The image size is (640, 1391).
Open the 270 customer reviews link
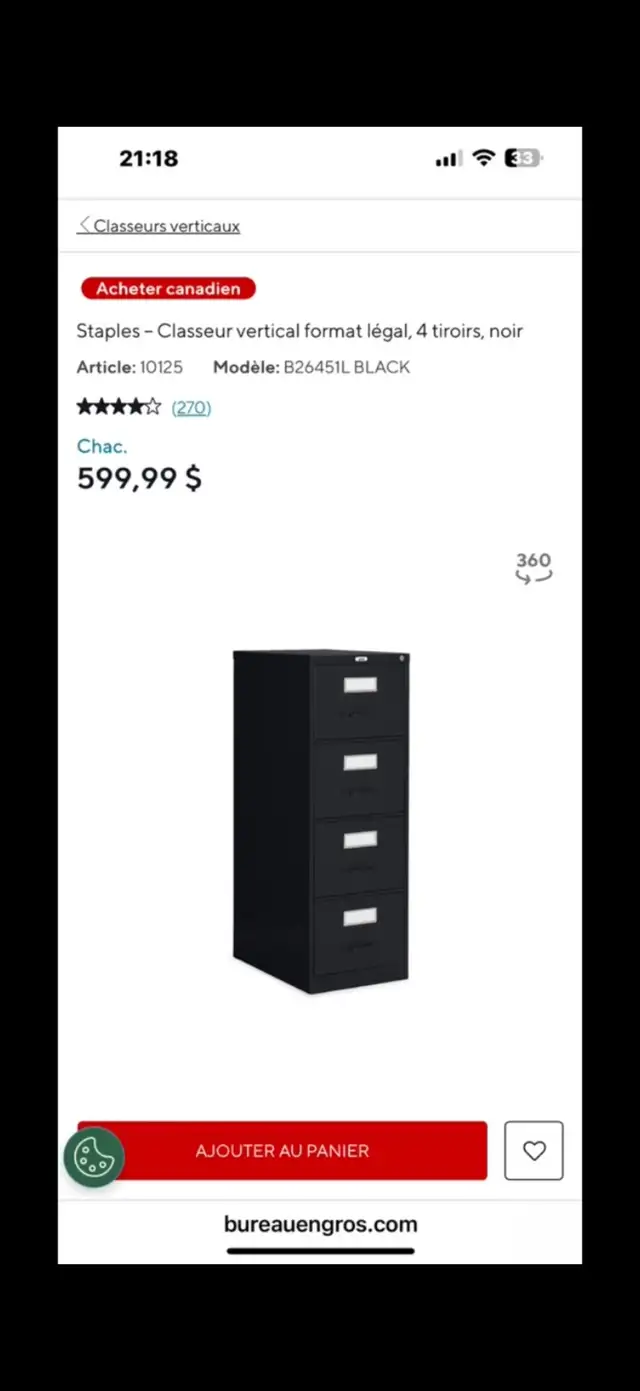point(191,407)
